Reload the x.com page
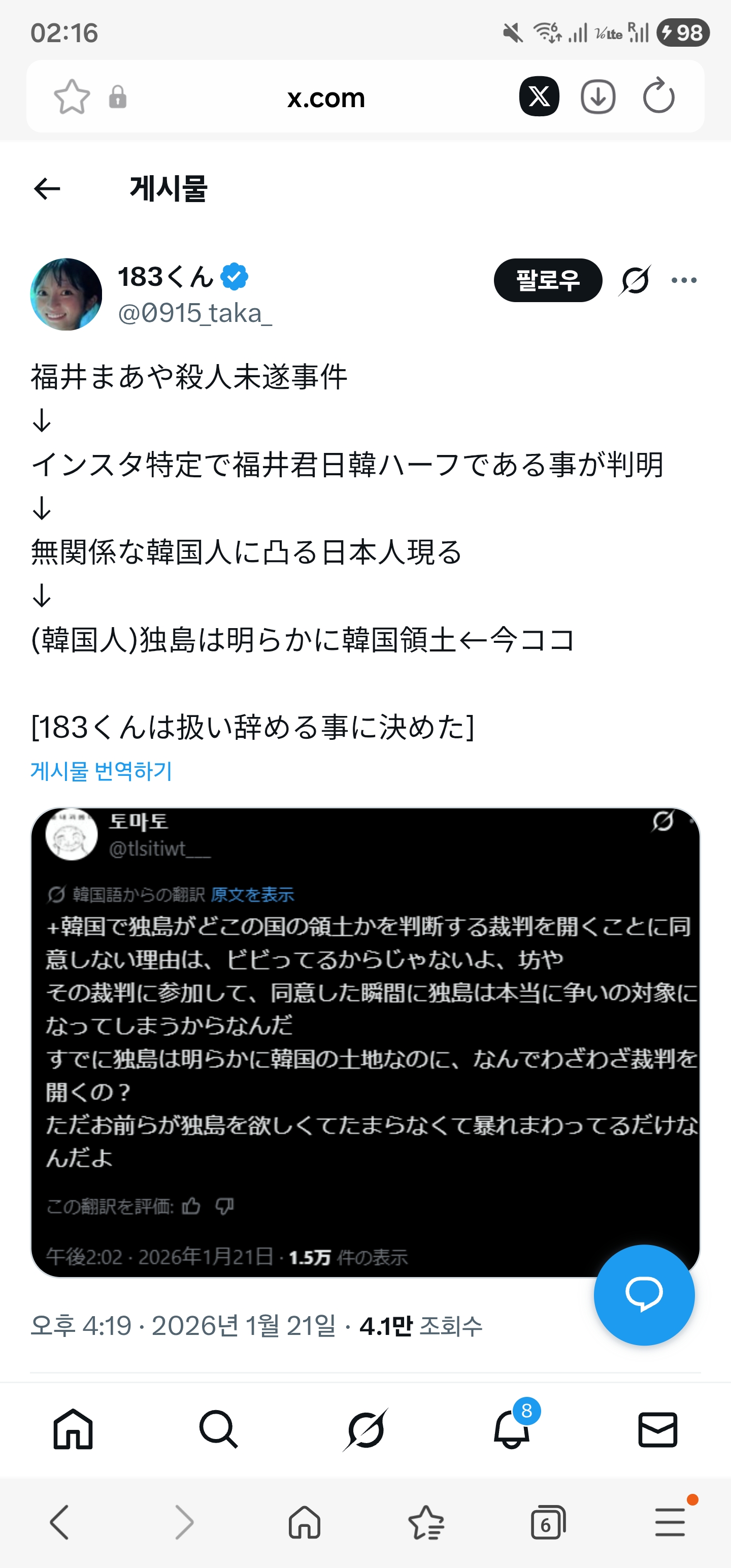Screen dimensions: 731x1568 (x=658, y=96)
